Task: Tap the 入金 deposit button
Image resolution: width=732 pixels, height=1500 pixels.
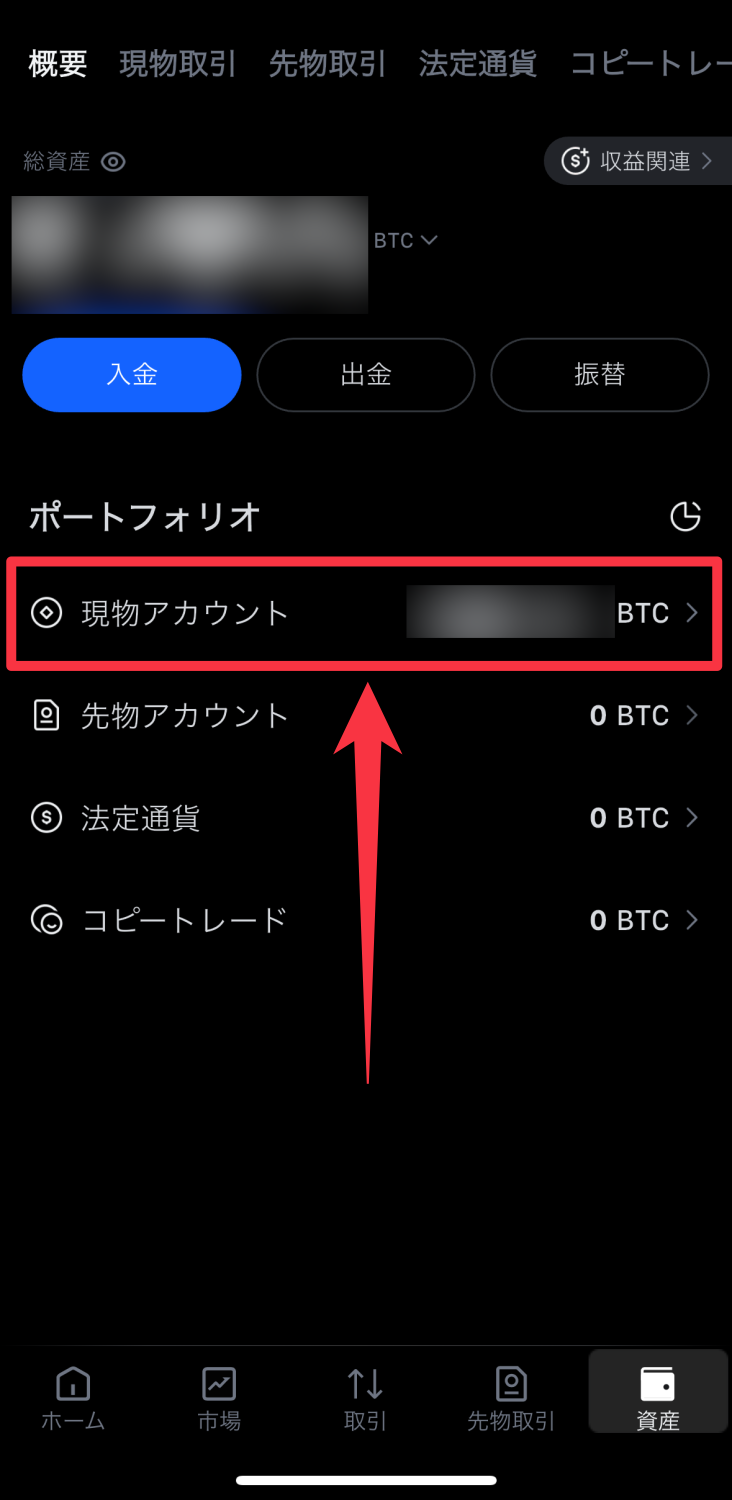Action: coord(132,375)
